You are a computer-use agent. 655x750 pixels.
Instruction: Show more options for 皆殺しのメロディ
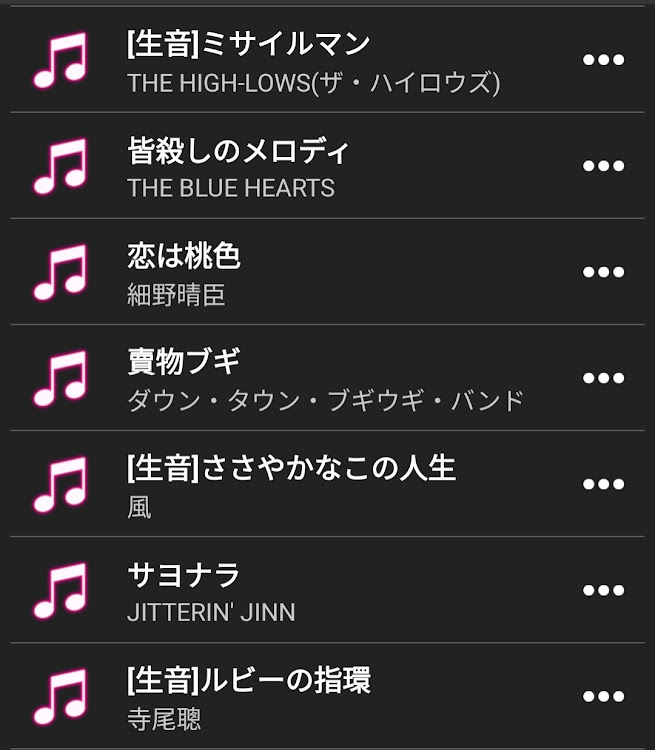603,166
